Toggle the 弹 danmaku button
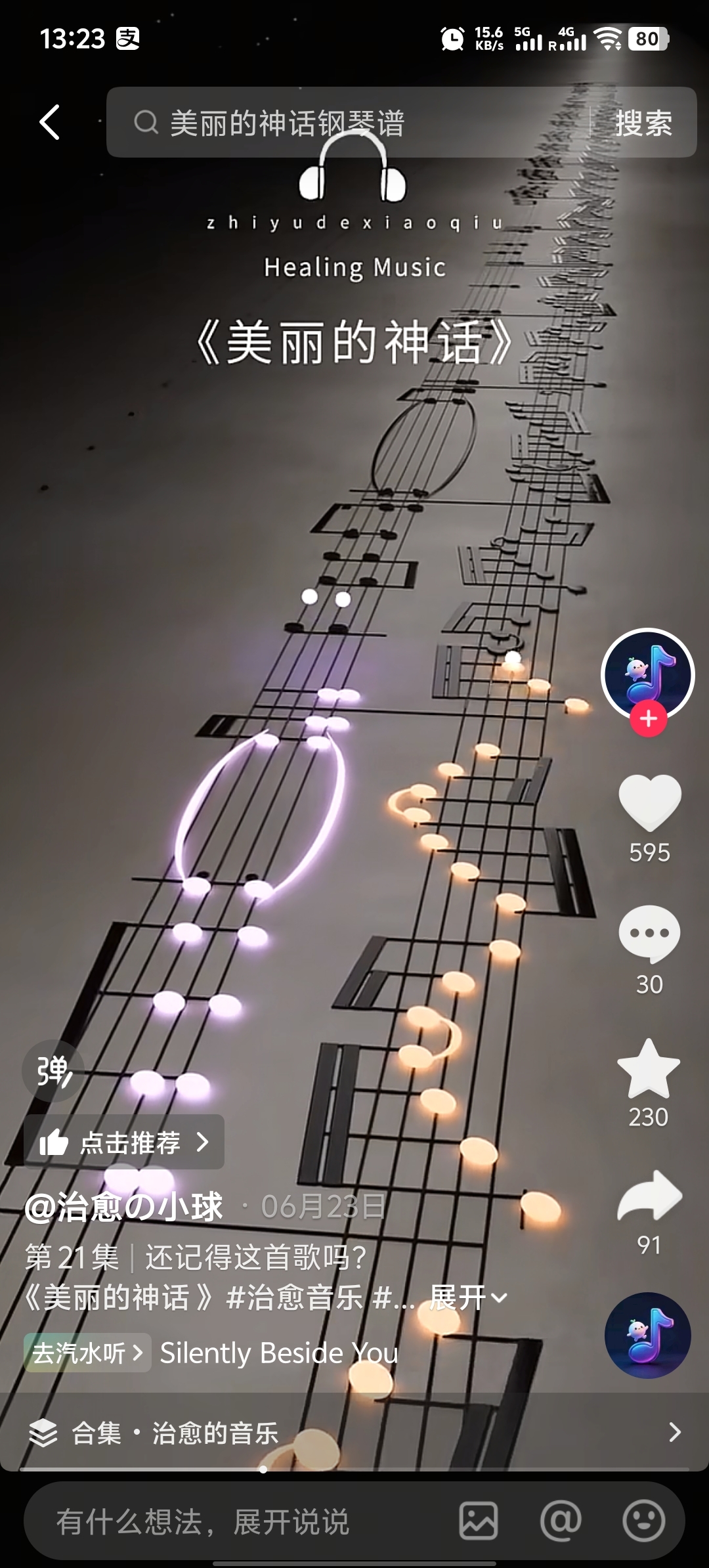The height and width of the screenshot is (1568, 709). click(x=53, y=1071)
